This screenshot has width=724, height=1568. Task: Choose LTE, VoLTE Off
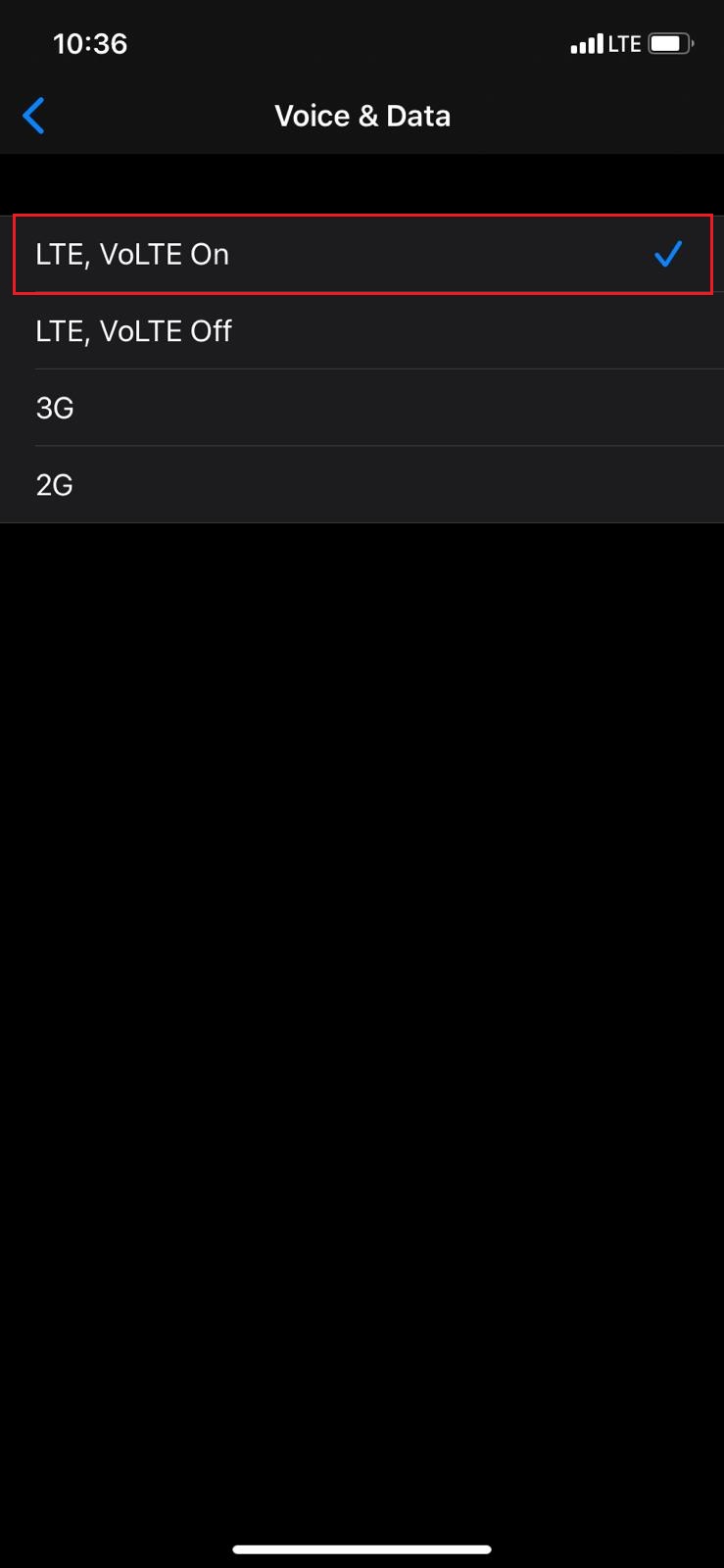(x=362, y=331)
